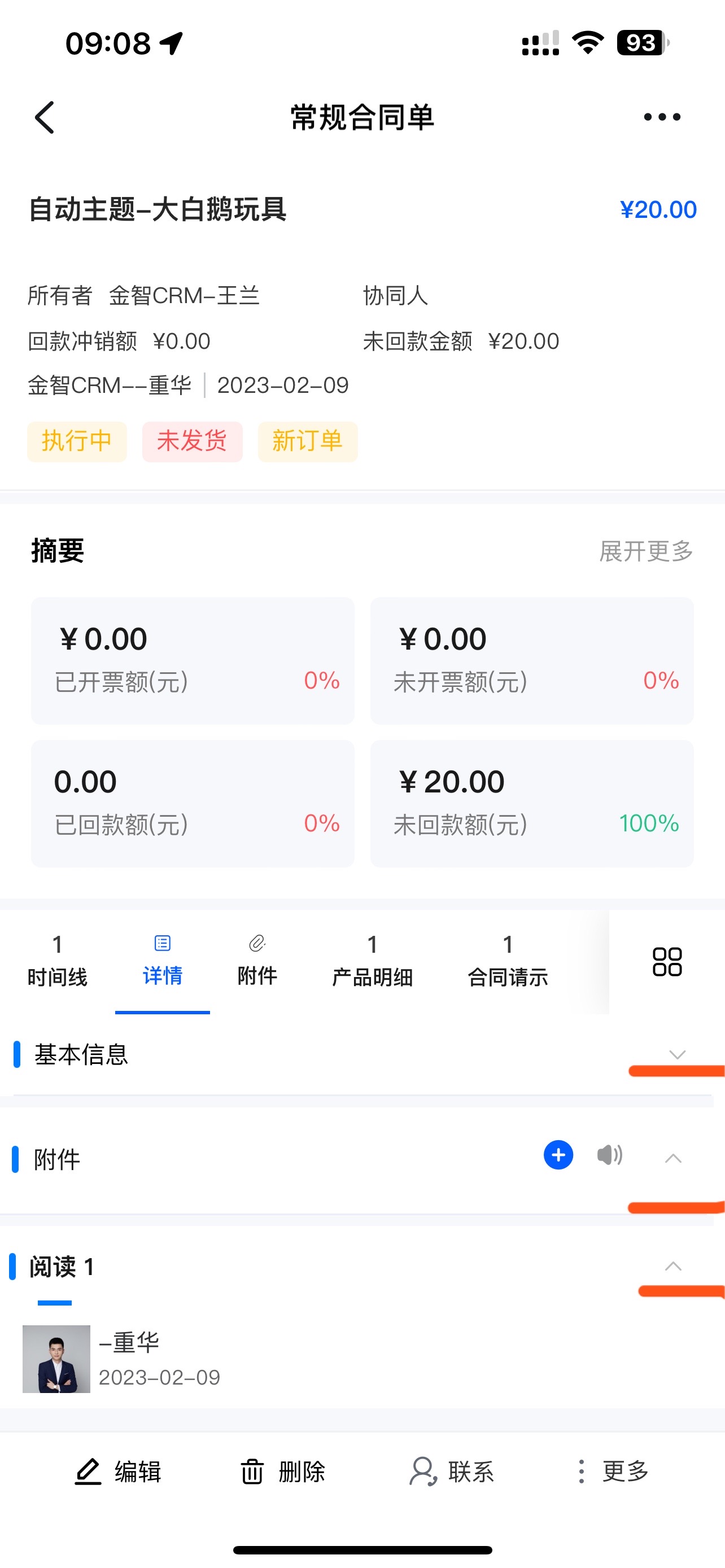The height and width of the screenshot is (1568, 725).
Task: Go back using the top-left arrow
Action: coord(45,117)
